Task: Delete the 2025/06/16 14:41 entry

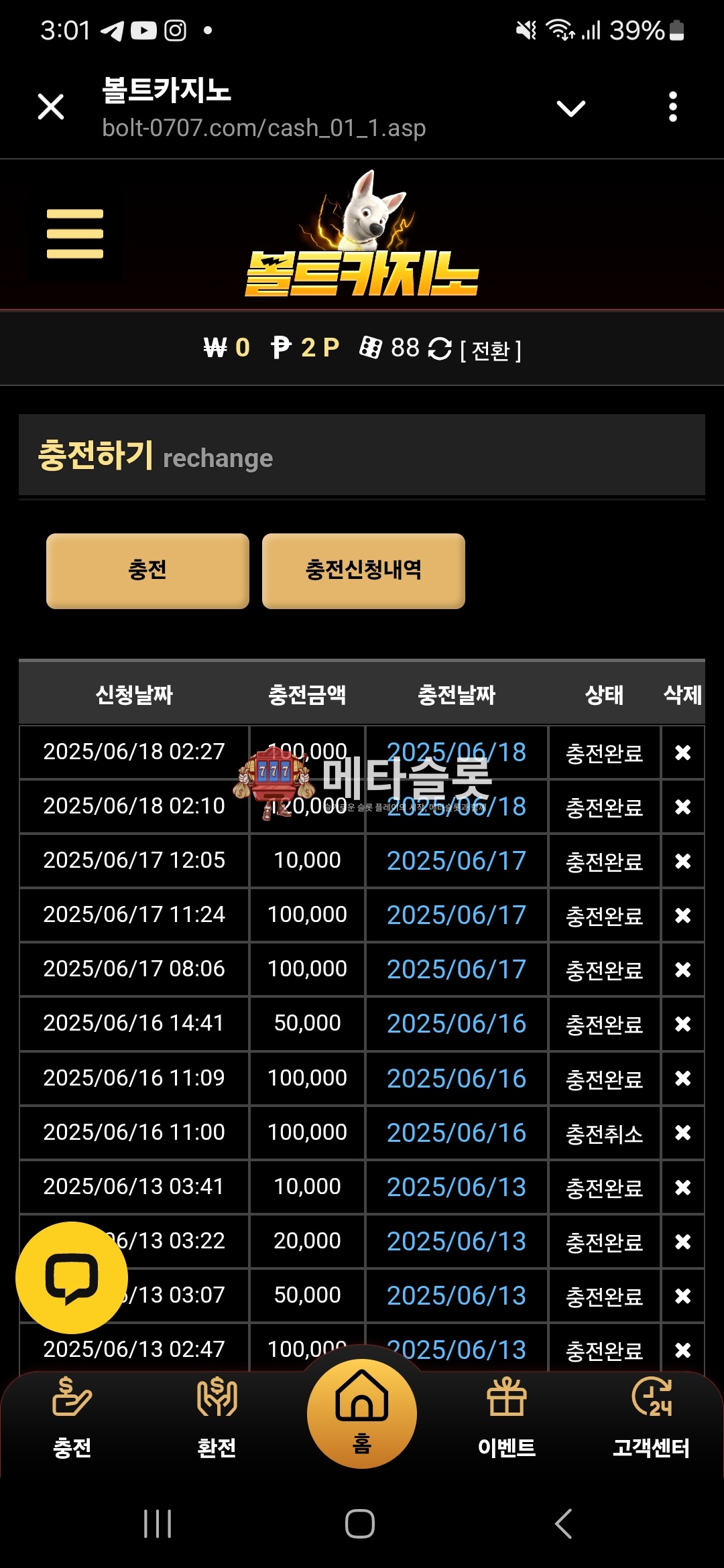Action: pyautogui.click(x=682, y=1024)
